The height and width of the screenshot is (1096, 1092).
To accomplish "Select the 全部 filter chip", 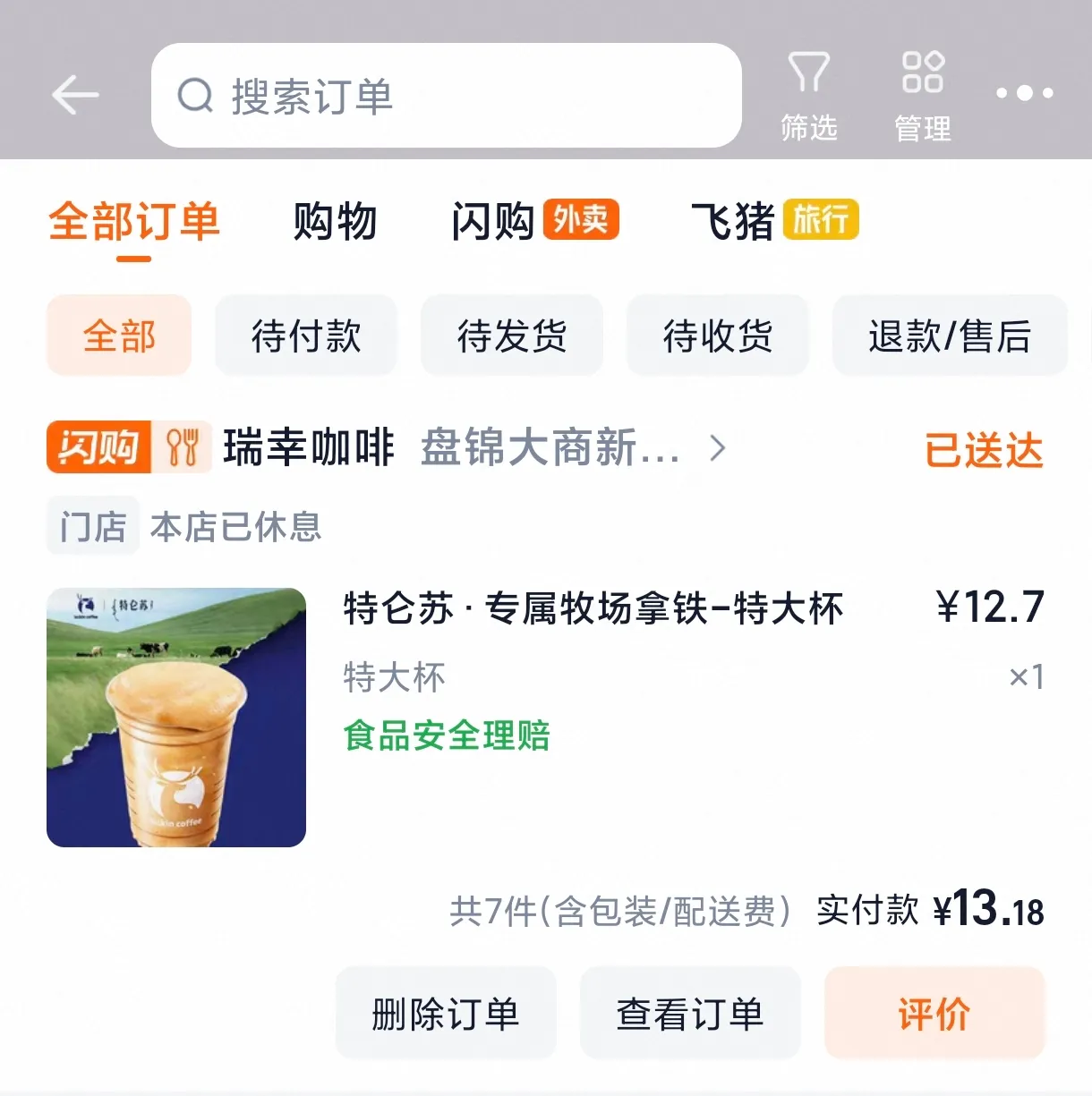I will click(x=118, y=336).
